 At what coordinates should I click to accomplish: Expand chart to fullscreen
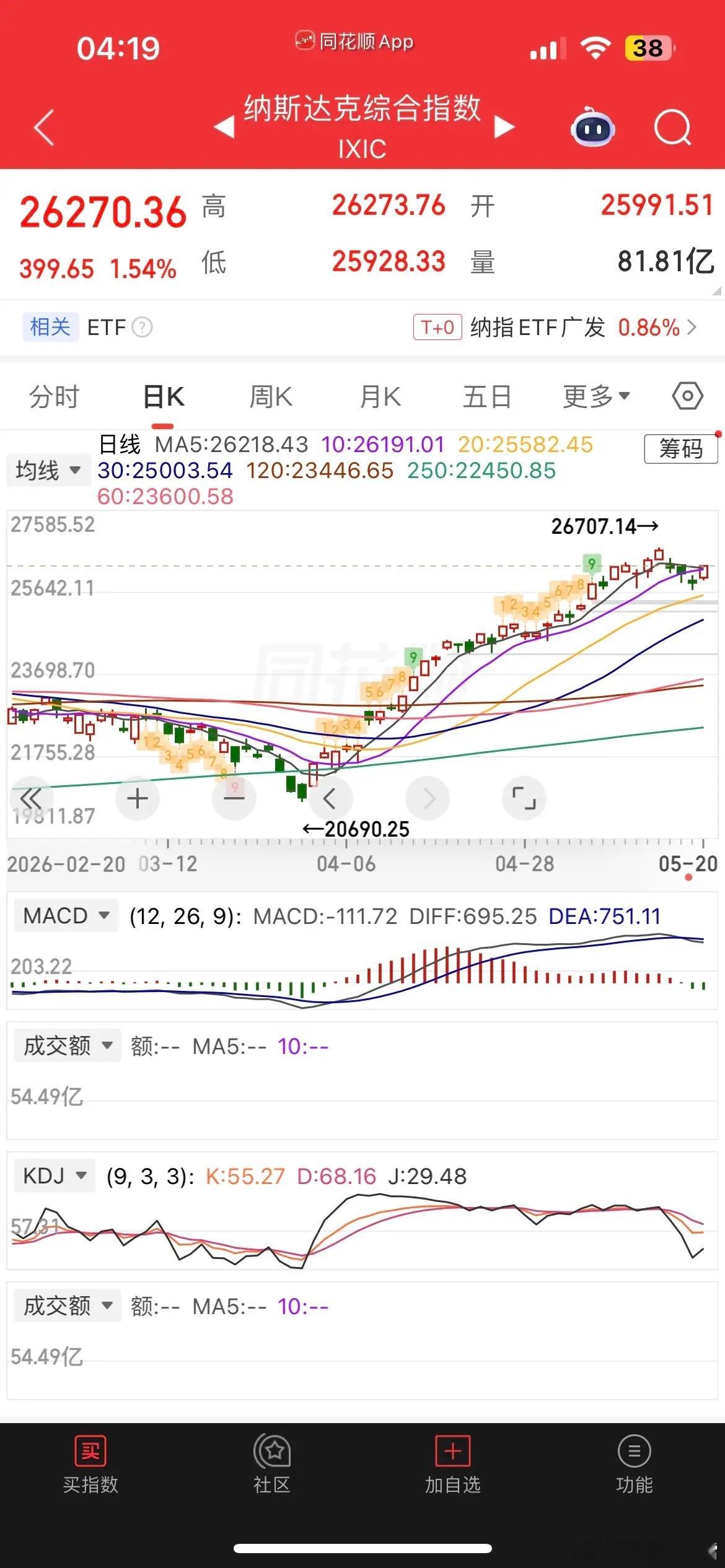click(524, 798)
